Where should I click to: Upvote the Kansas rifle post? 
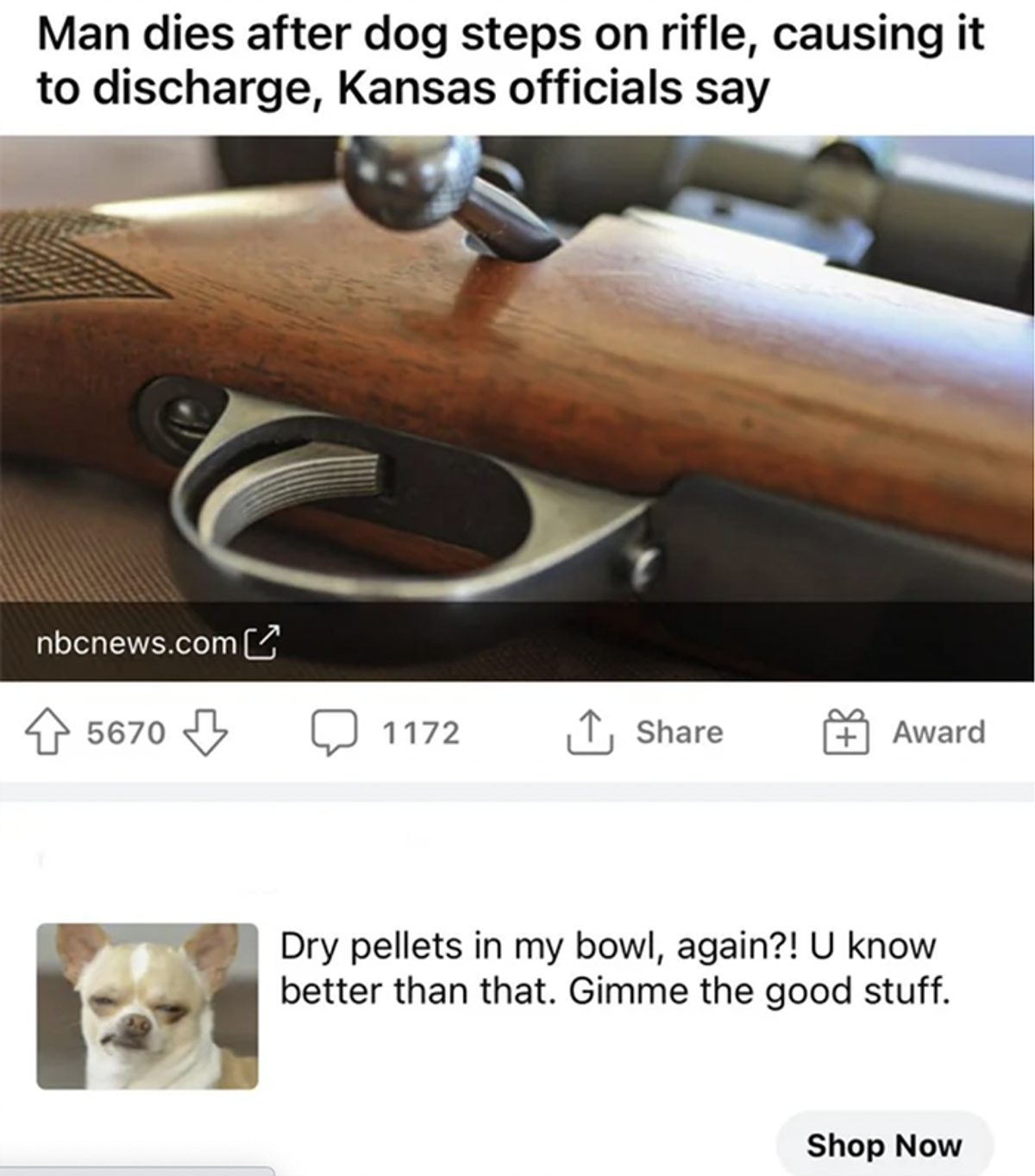click(x=47, y=733)
